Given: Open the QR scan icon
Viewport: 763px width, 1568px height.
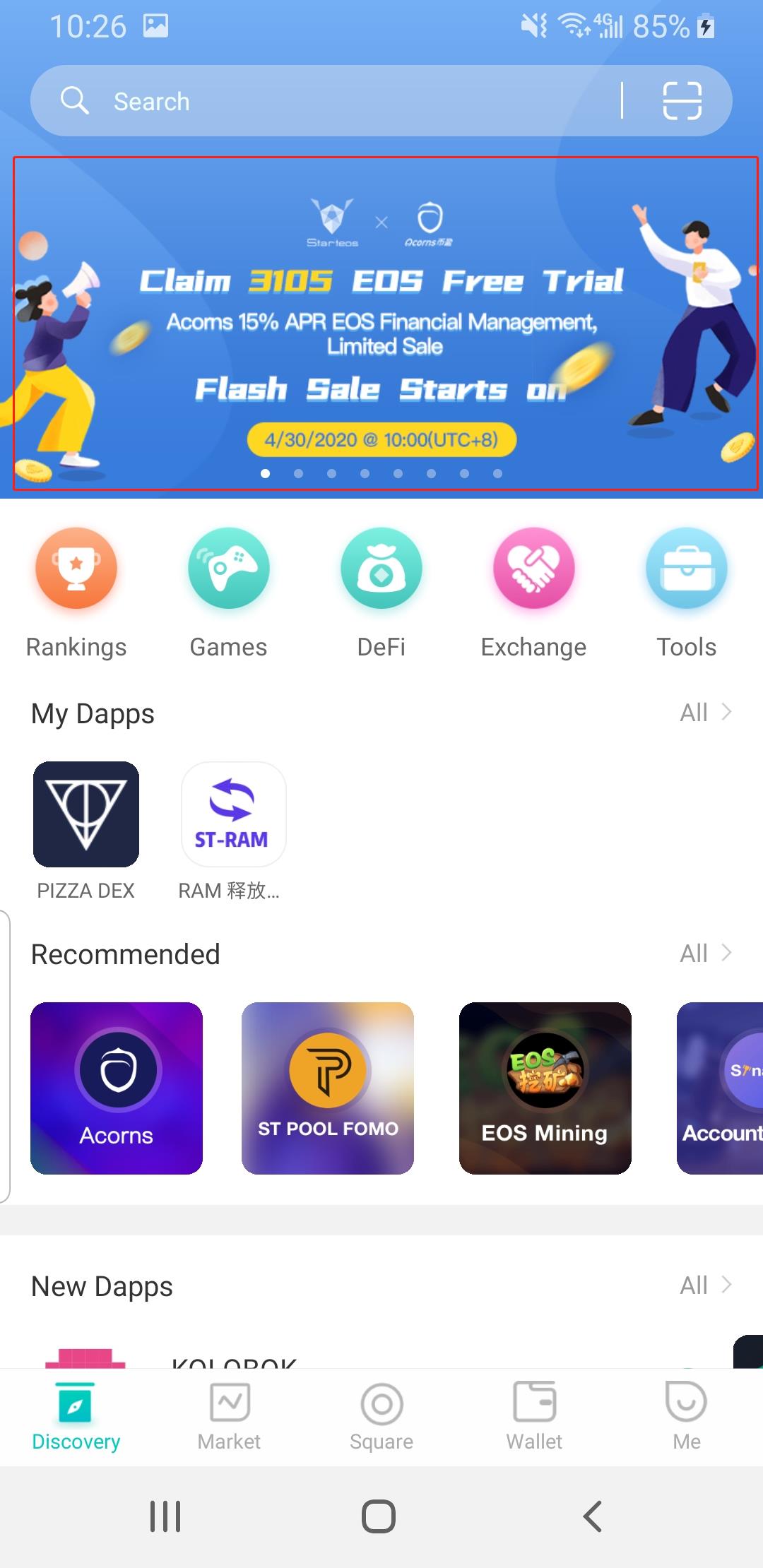Looking at the screenshot, I should [682, 100].
